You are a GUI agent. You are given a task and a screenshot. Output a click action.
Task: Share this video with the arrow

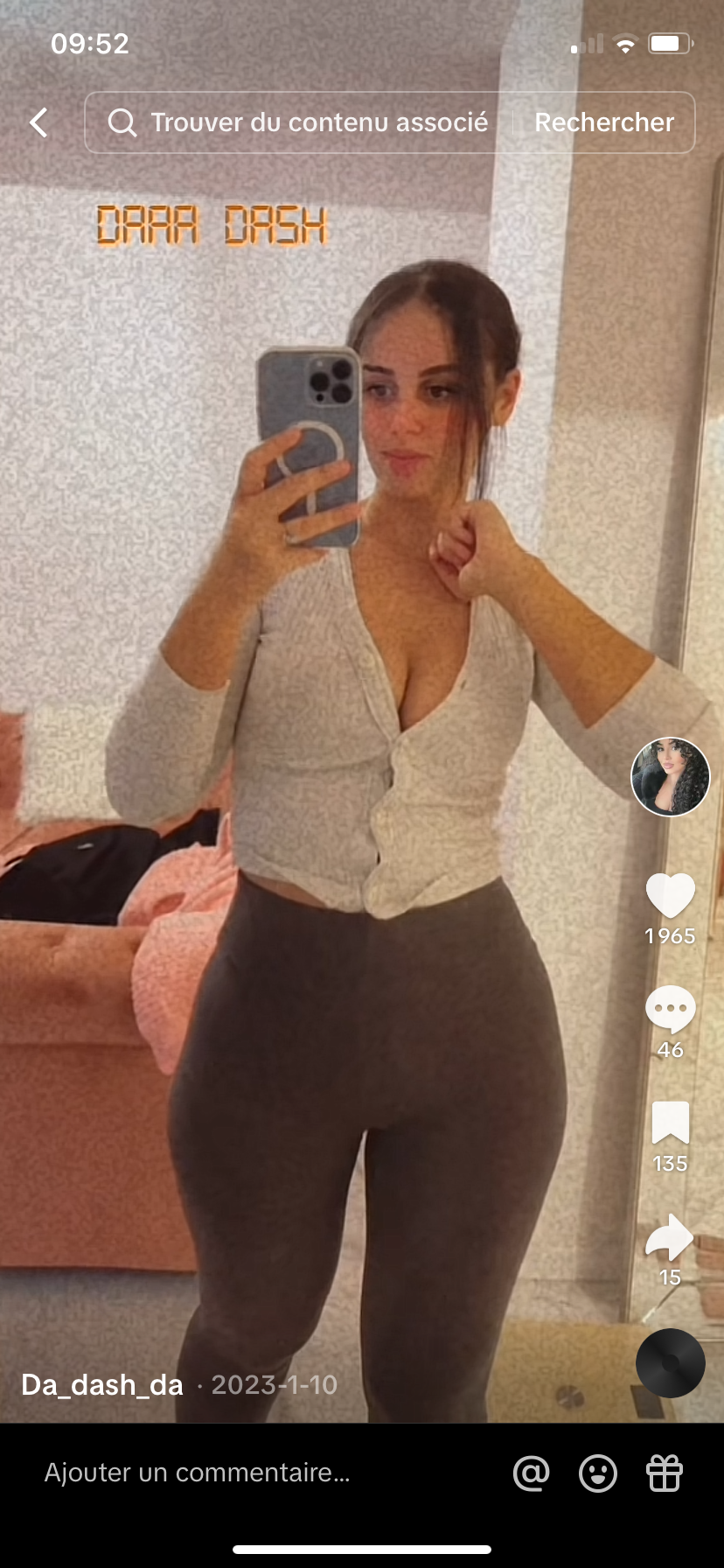click(670, 1237)
